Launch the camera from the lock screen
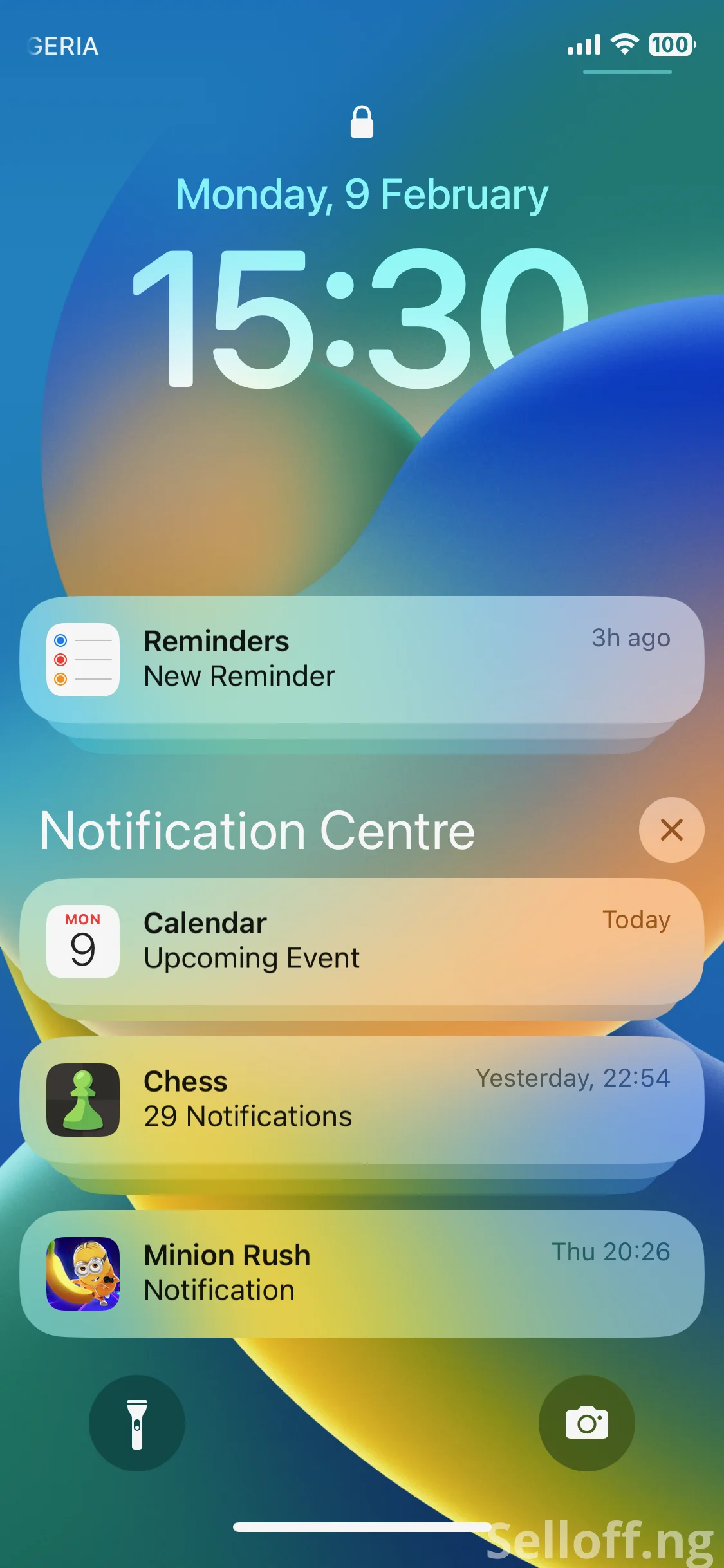 tap(586, 1423)
